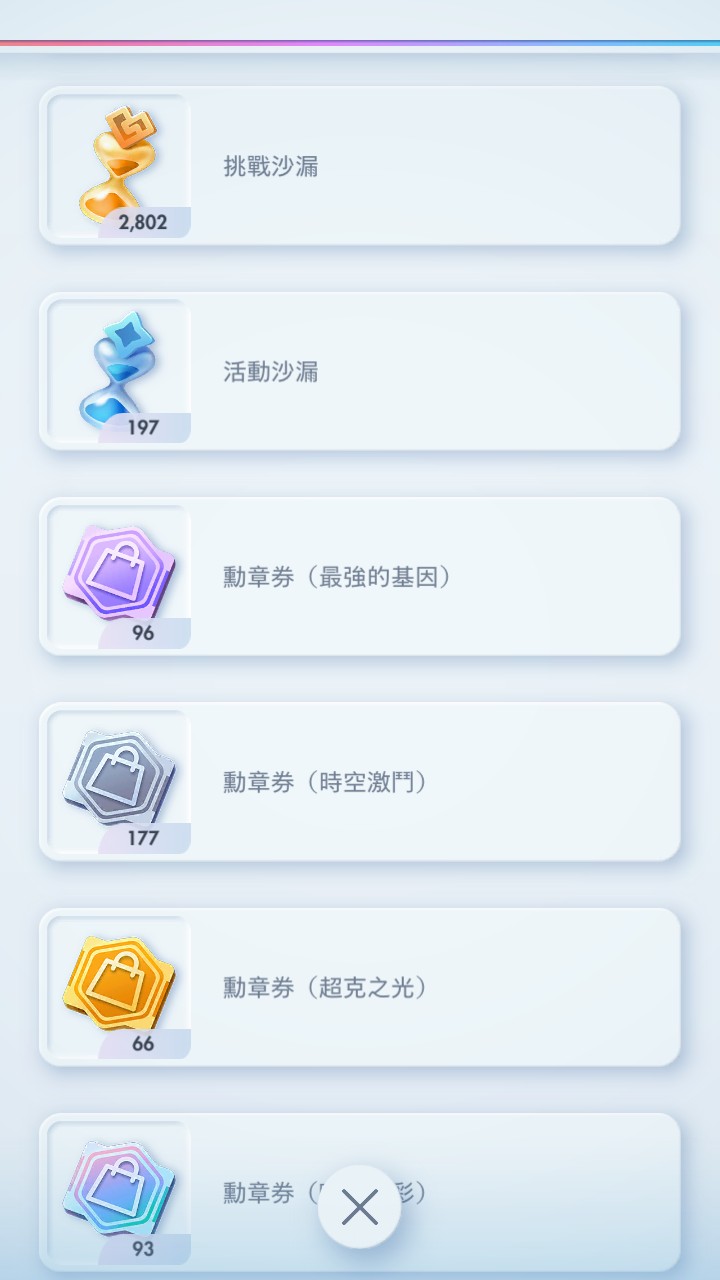Tap the 177 quantity badge
The width and height of the screenshot is (720, 1280).
pyautogui.click(x=144, y=838)
